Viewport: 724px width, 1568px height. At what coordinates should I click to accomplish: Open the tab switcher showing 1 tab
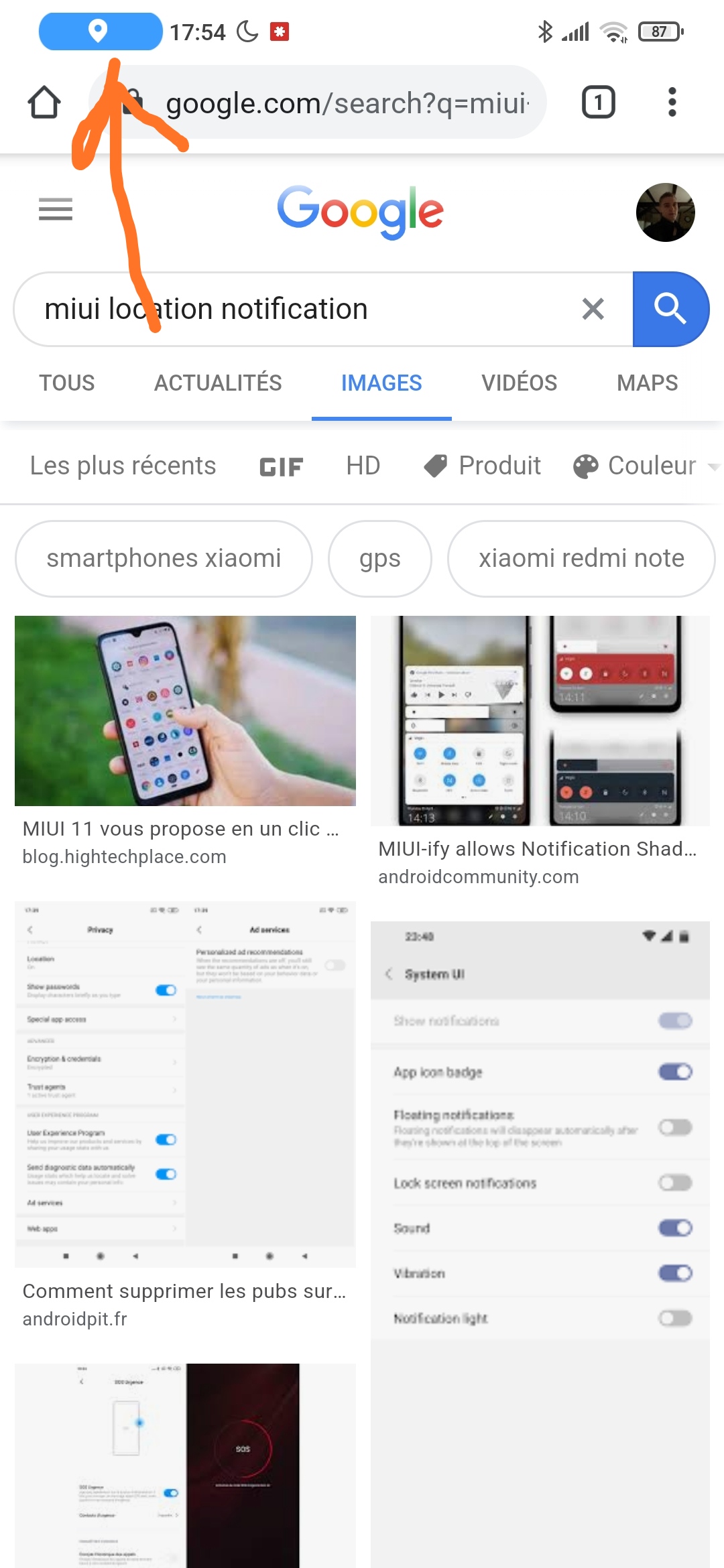point(598,103)
